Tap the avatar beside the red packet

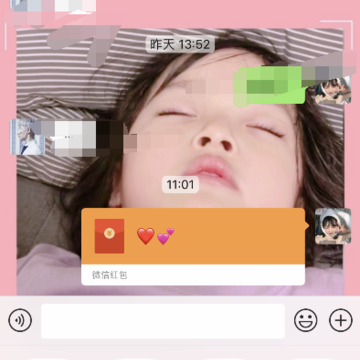333,226
